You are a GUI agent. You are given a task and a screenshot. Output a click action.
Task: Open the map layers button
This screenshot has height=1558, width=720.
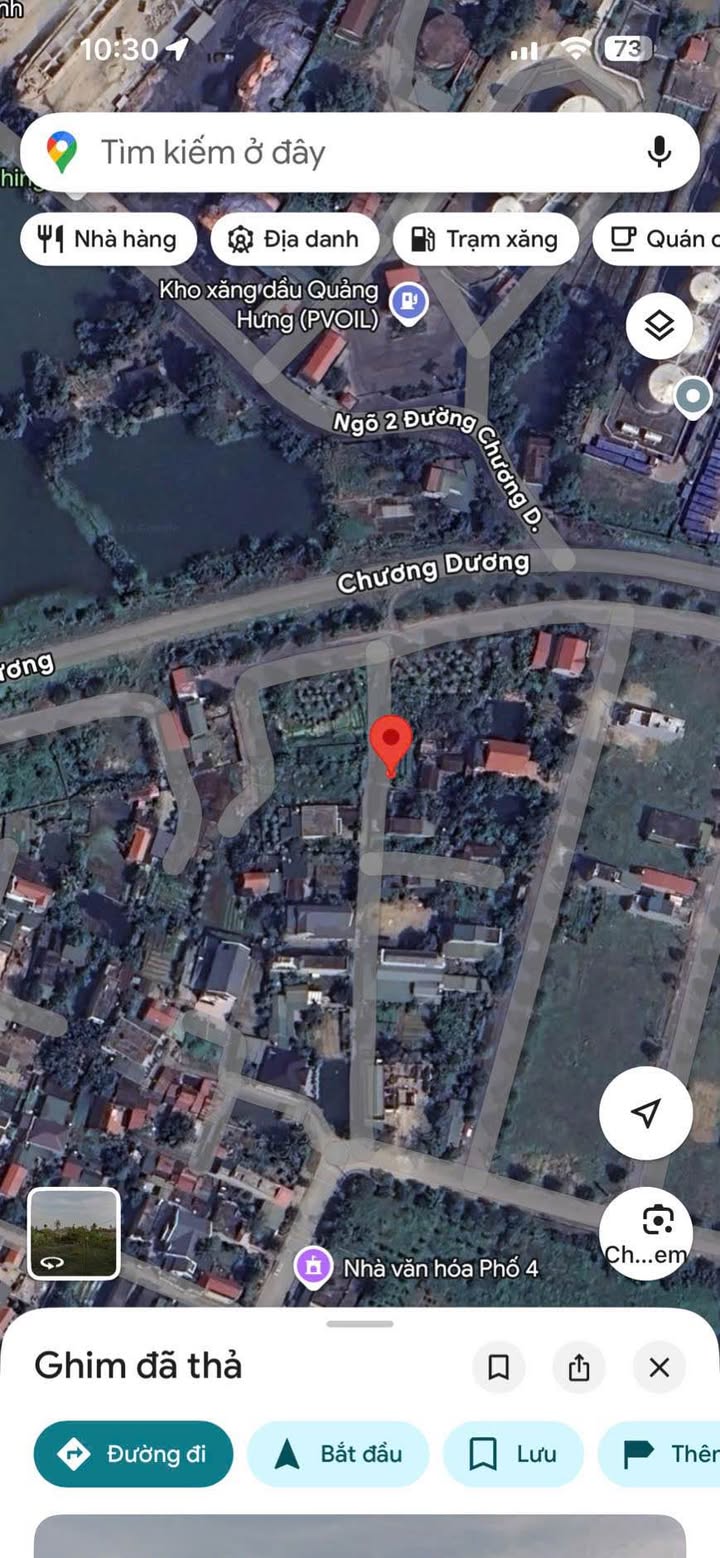point(659,326)
